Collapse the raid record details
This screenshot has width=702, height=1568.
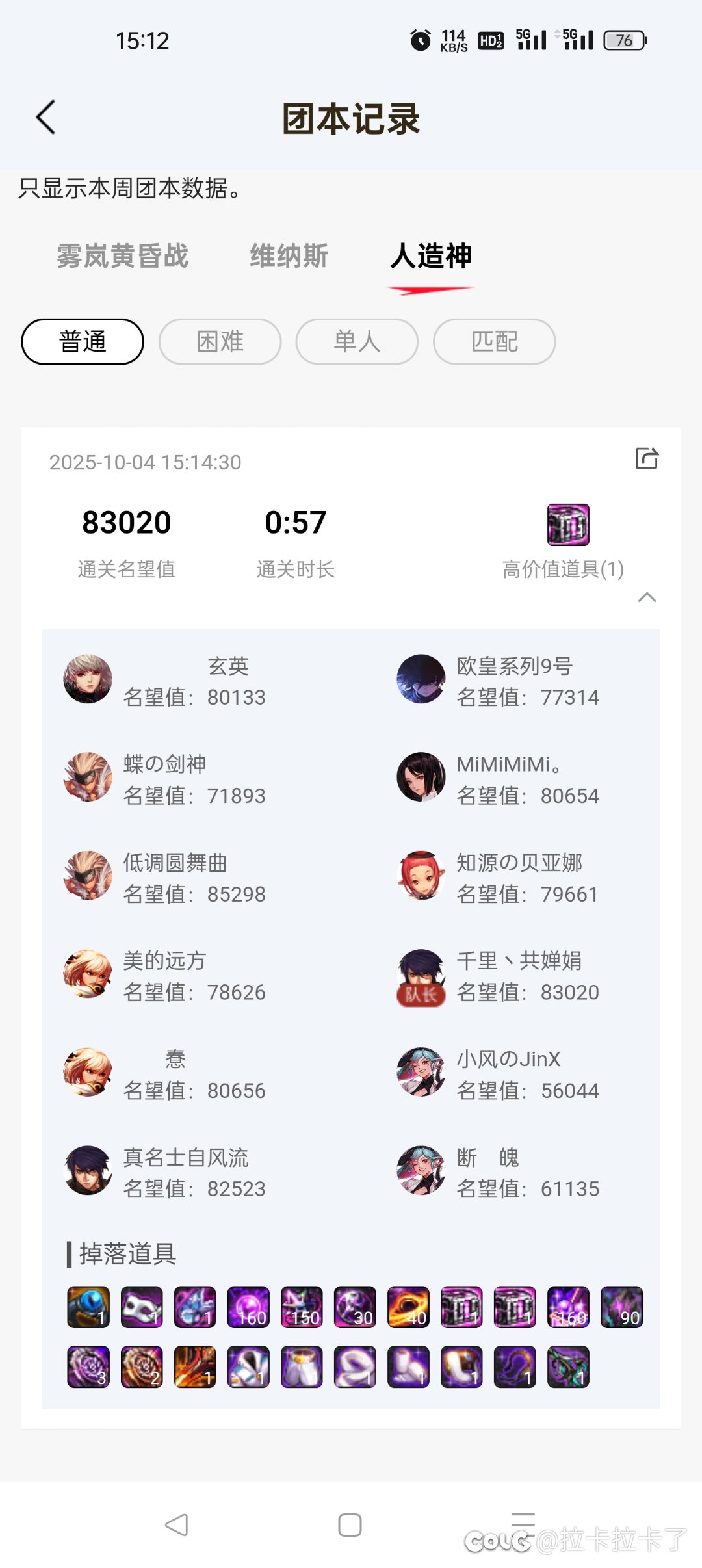tap(647, 597)
